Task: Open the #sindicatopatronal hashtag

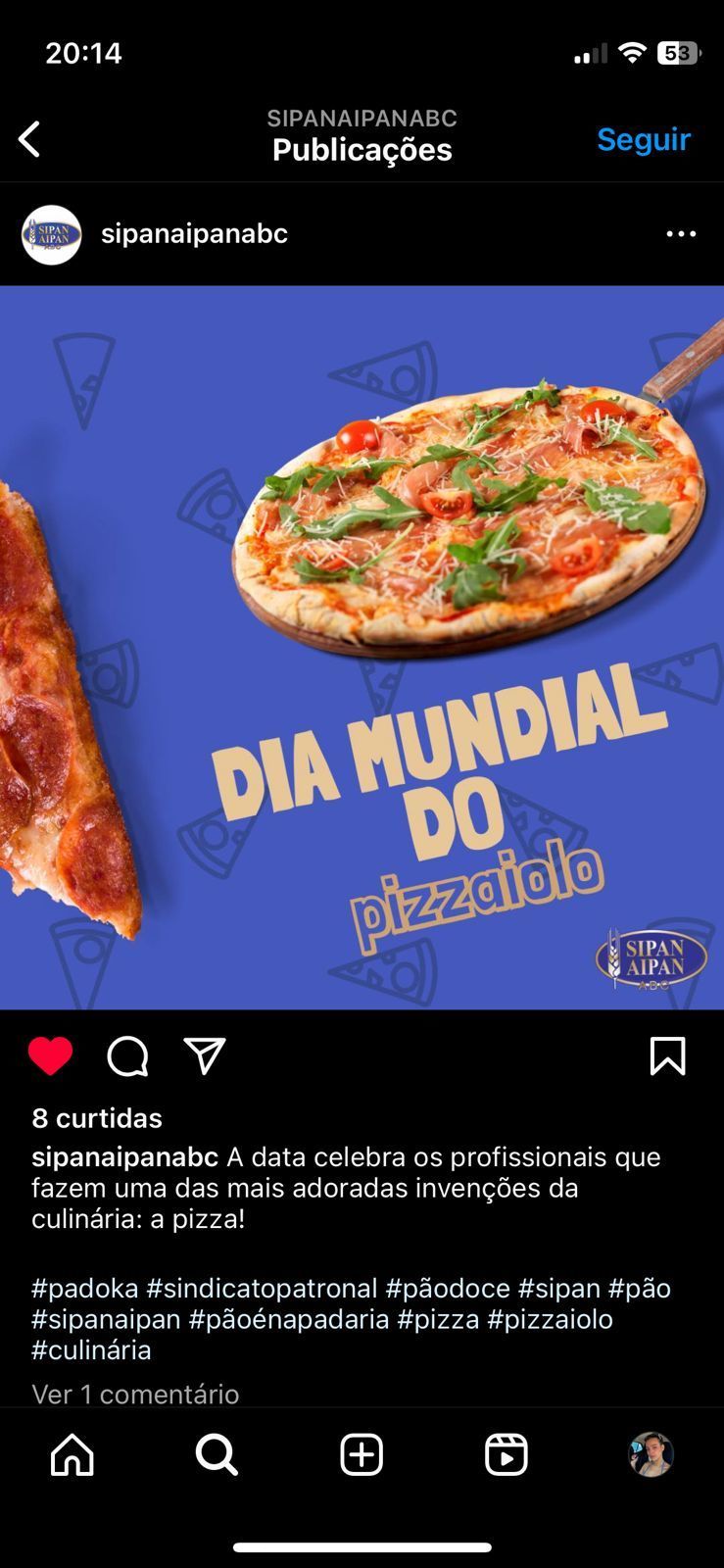Action: (262, 1288)
